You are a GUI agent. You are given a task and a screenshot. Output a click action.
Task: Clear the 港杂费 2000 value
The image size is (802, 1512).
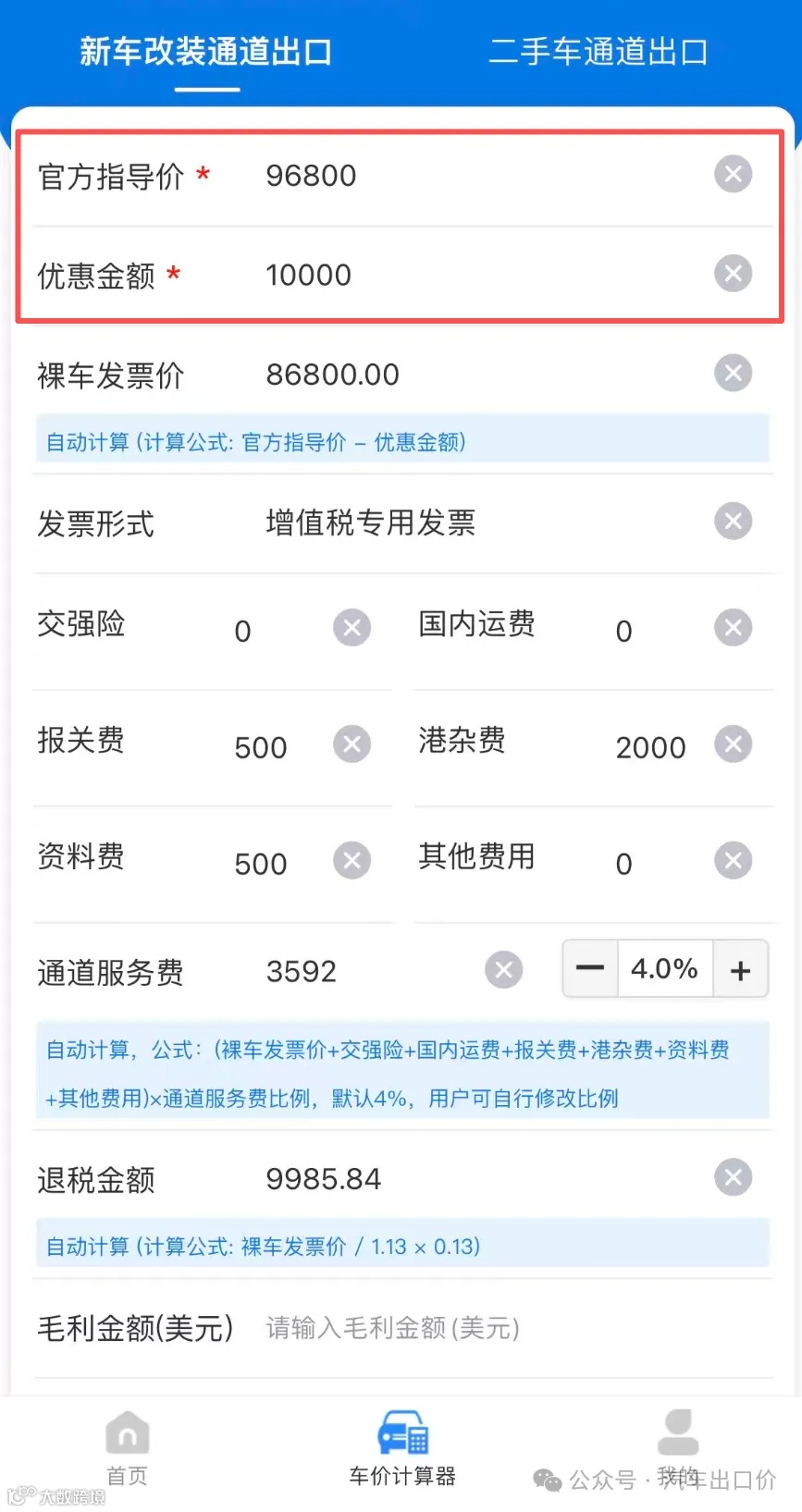click(733, 744)
